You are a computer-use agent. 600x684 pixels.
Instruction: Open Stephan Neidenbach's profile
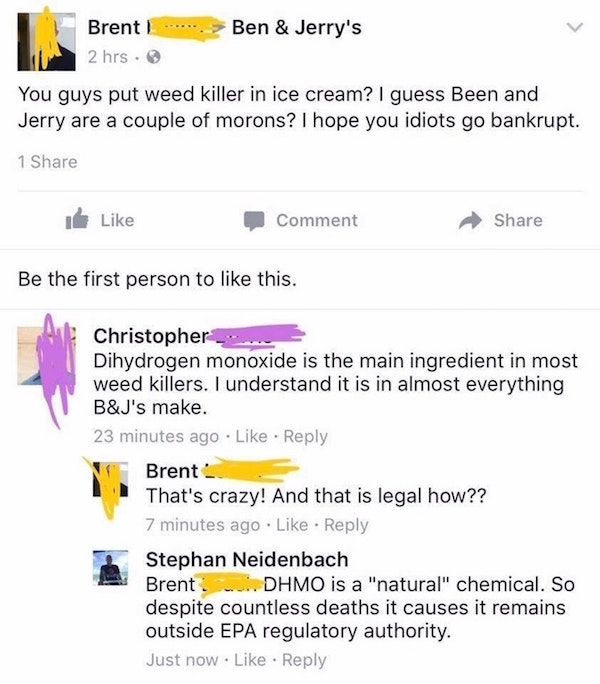point(246,560)
